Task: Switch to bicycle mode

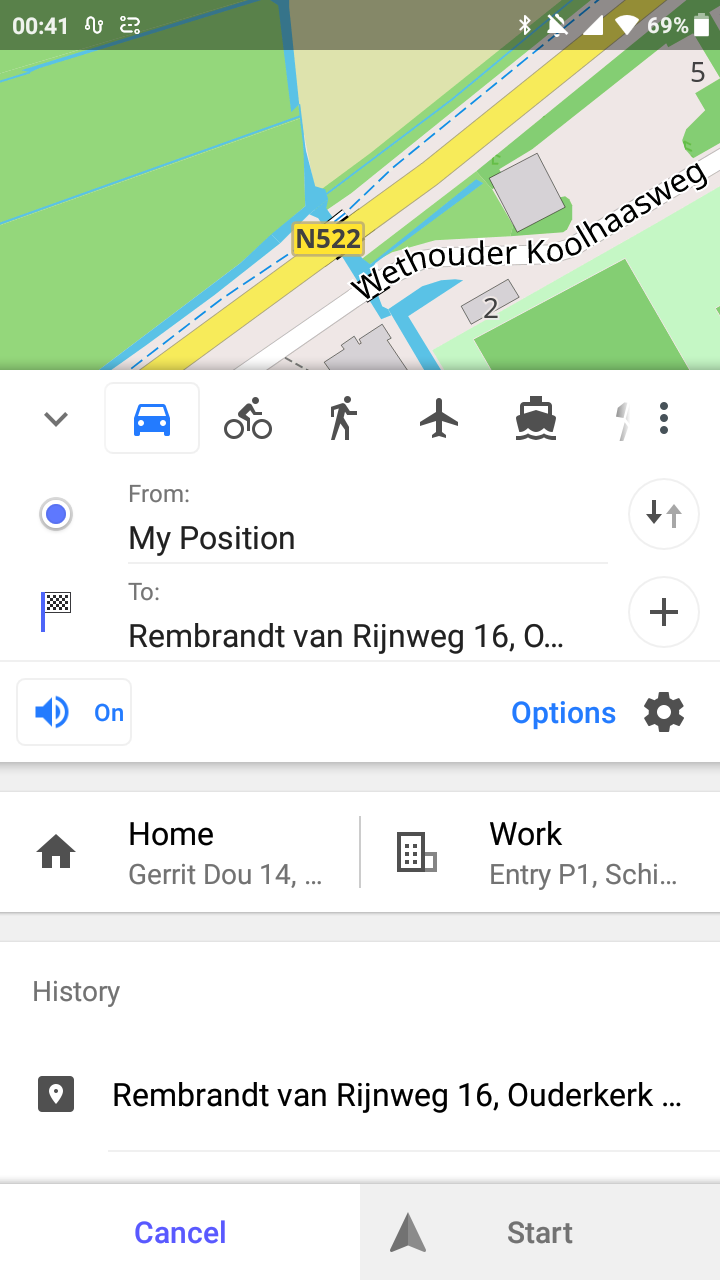Action: tap(248, 419)
